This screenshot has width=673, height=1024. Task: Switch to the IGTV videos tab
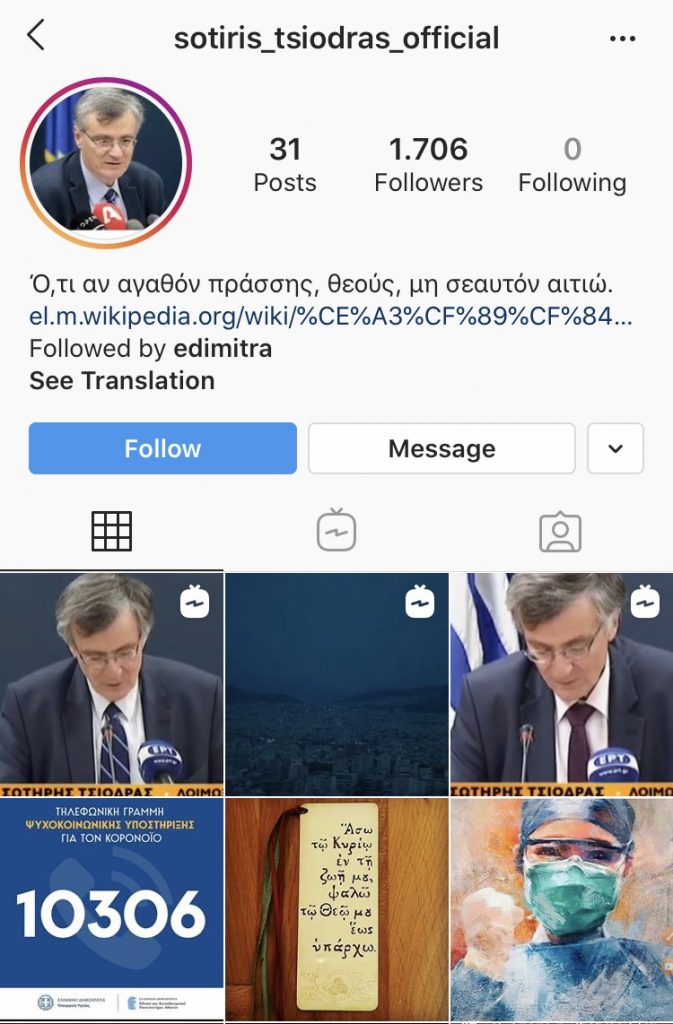[x=336, y=531]
